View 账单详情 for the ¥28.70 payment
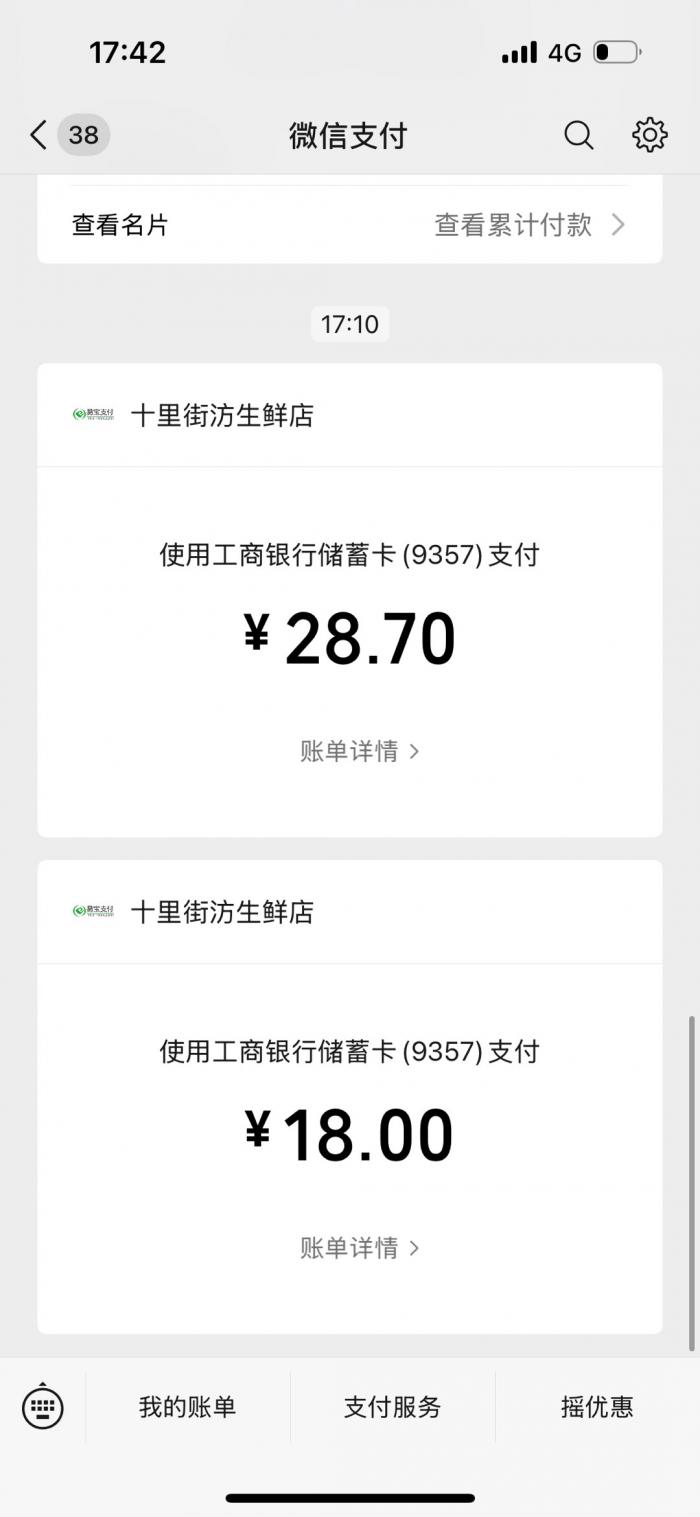700x1517 pixels. pos(359,751)
